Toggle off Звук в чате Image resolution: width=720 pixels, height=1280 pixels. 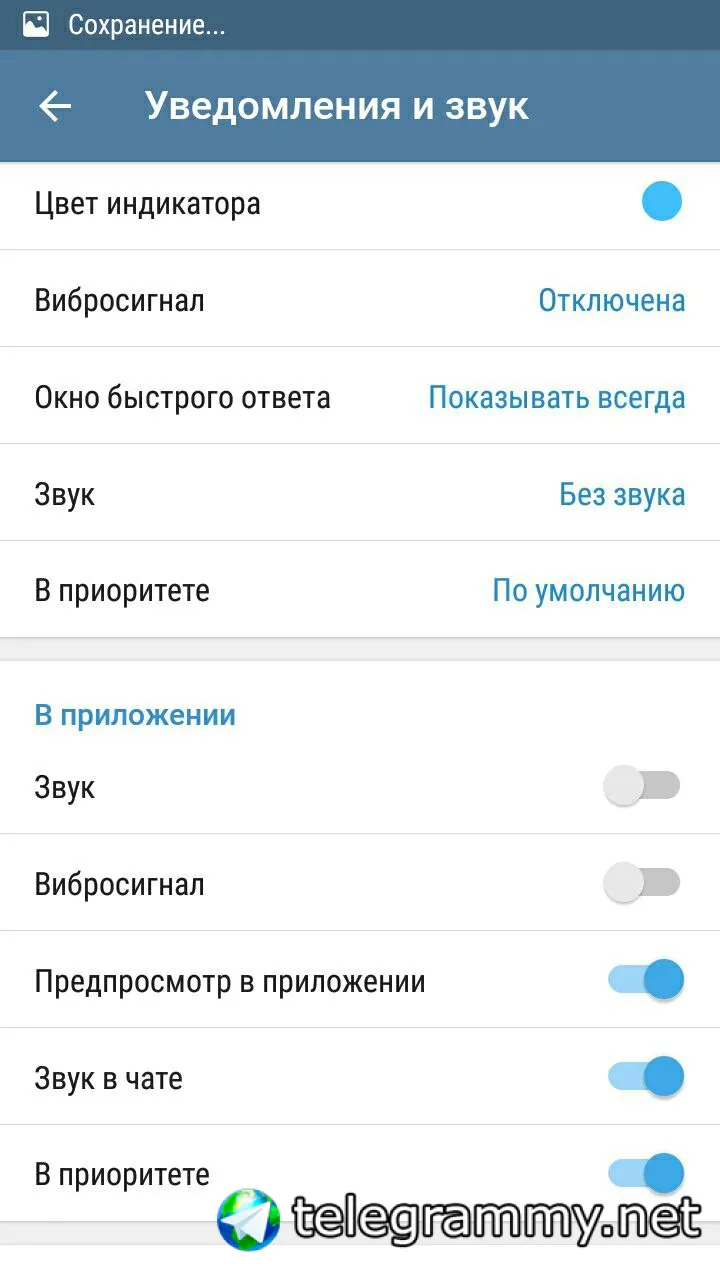[646, 1077]
